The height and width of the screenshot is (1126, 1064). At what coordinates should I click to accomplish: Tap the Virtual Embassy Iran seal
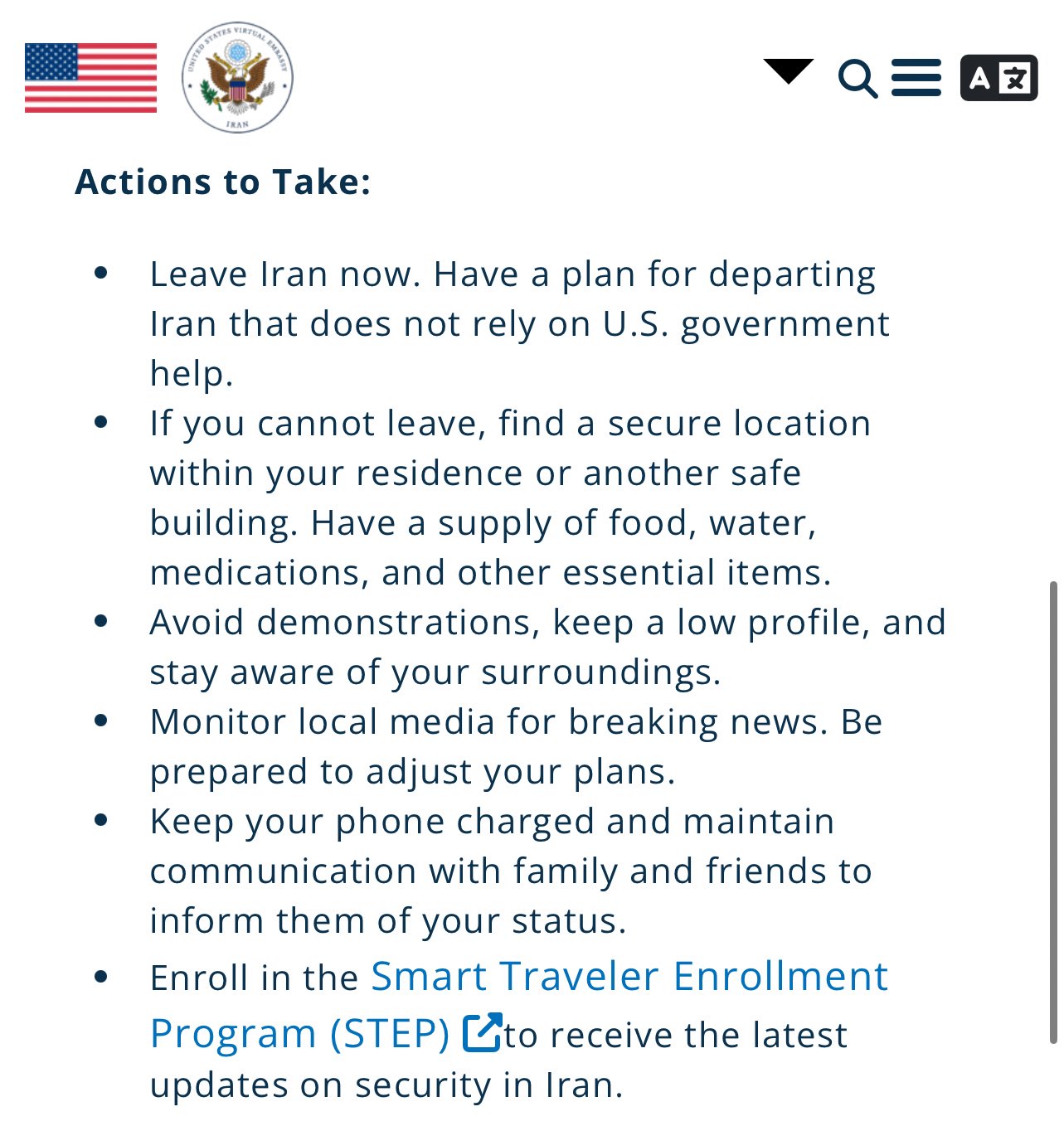[238, 77]
